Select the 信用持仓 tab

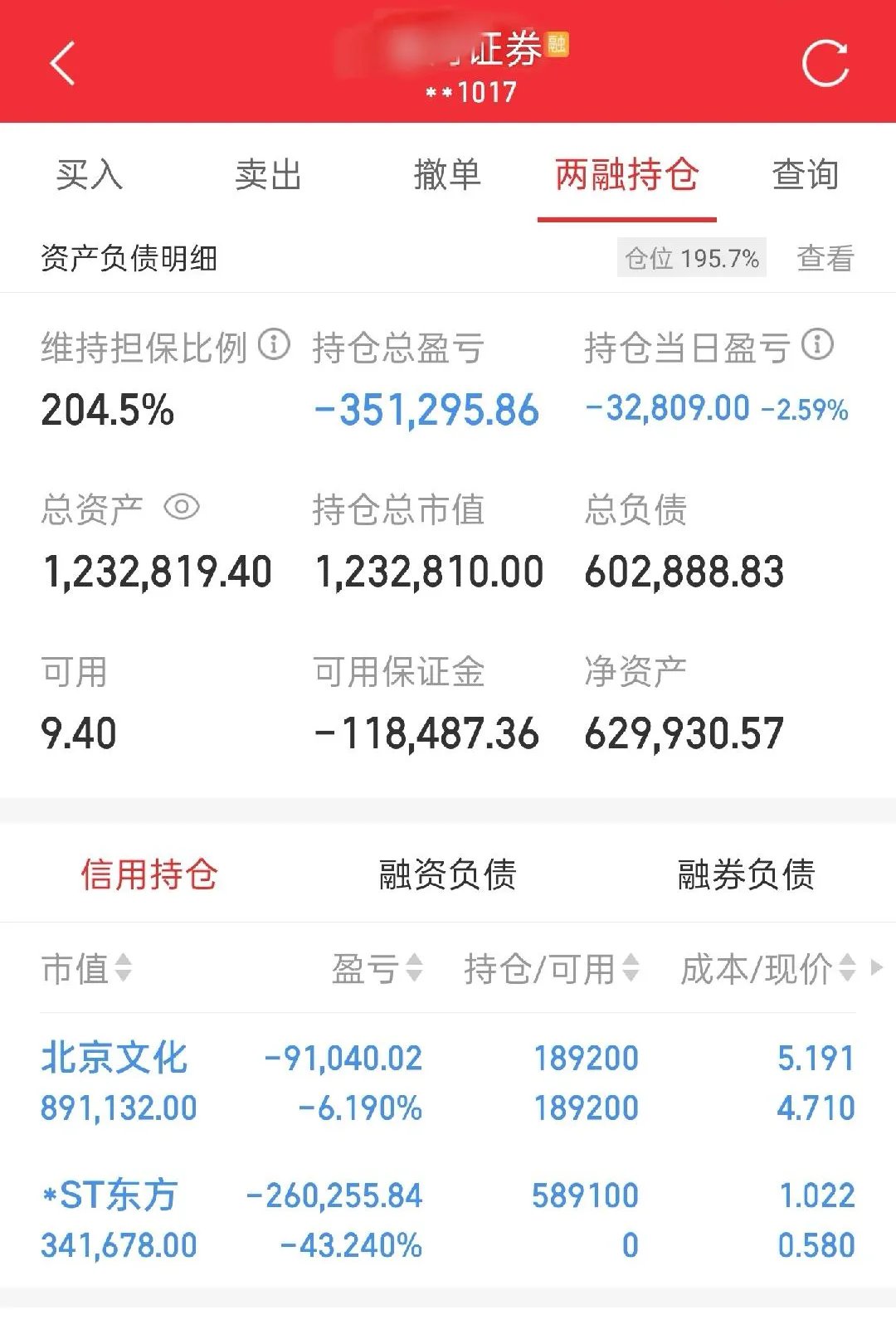(x=149, y=874)
